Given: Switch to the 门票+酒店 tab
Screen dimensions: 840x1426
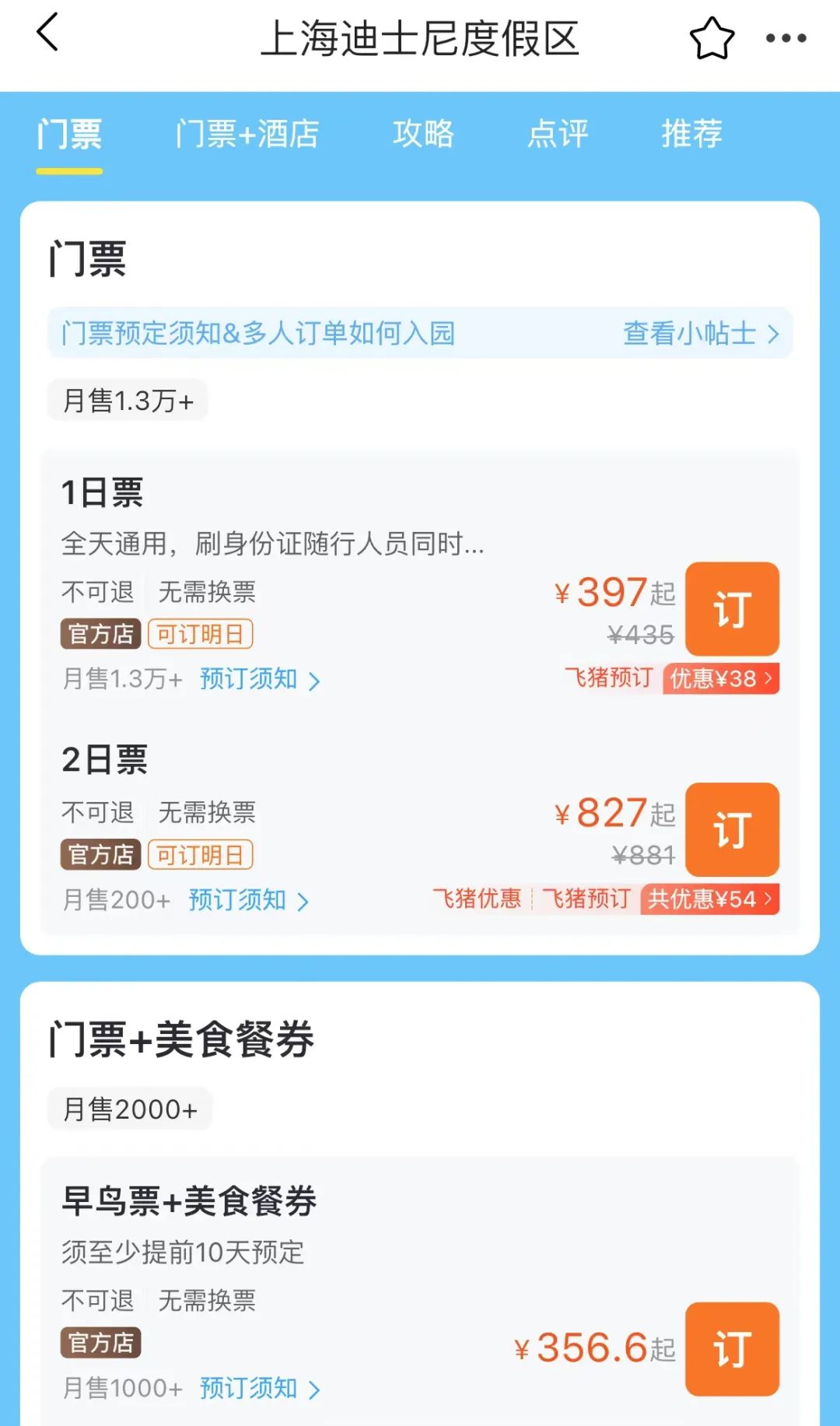Looking at the screenshot, I should tap(247, 134).
